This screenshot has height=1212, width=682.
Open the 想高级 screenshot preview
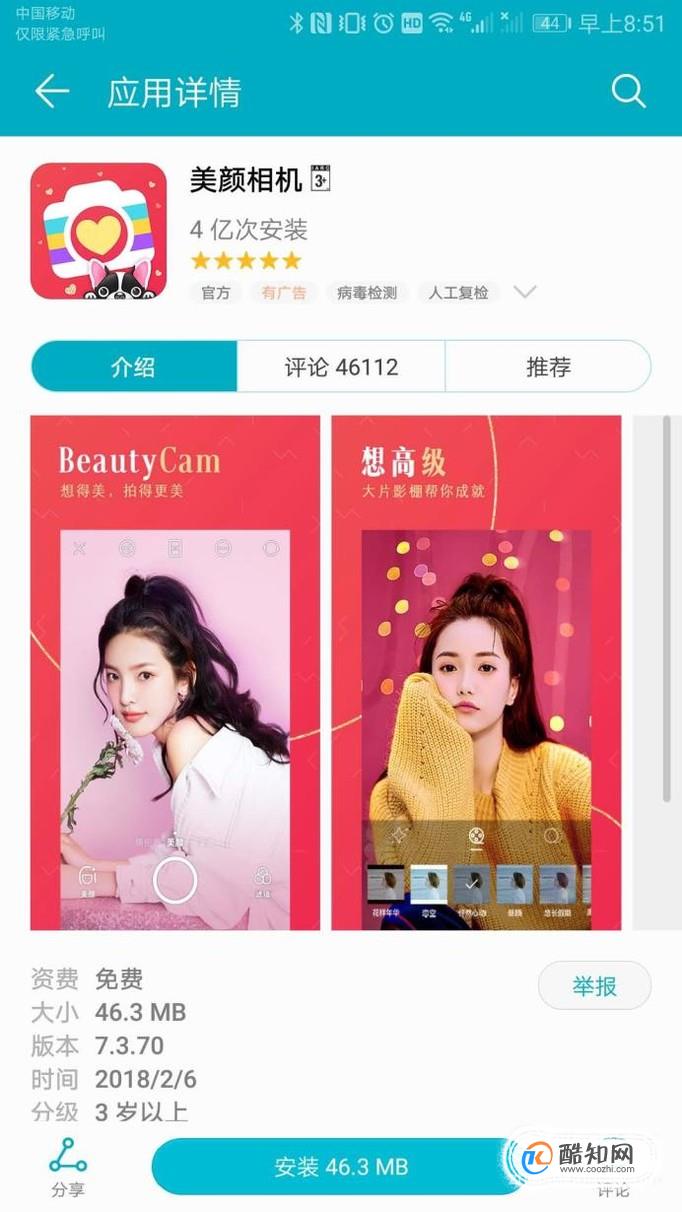(476, 672)
